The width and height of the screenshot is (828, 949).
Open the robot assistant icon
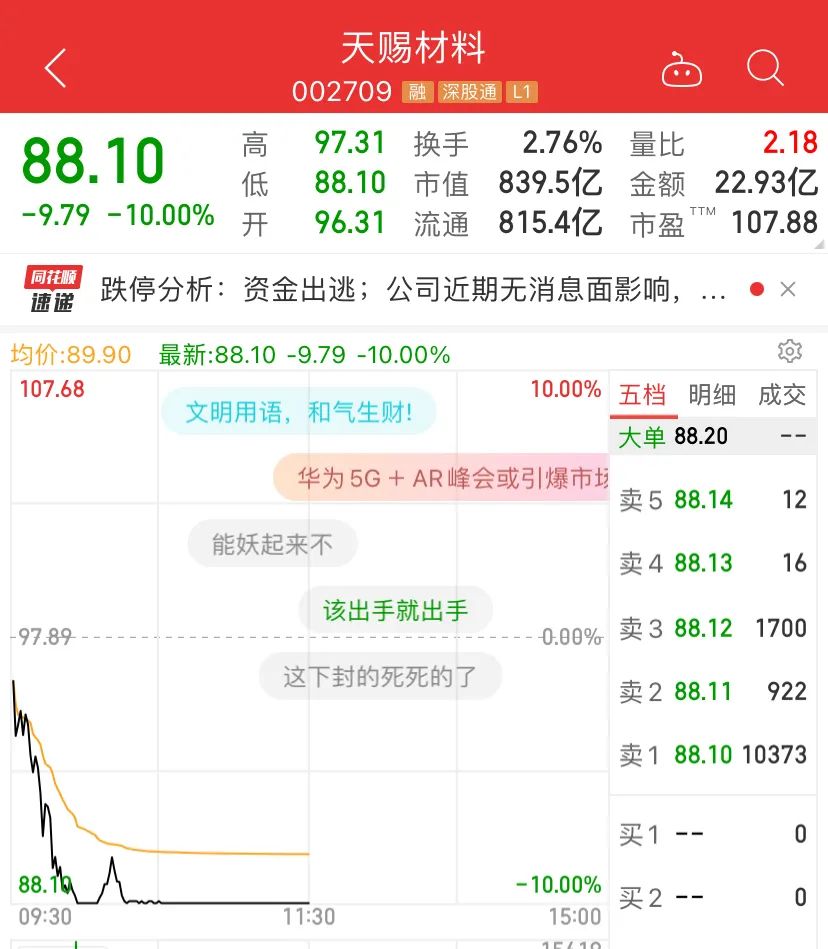point(682,70)
